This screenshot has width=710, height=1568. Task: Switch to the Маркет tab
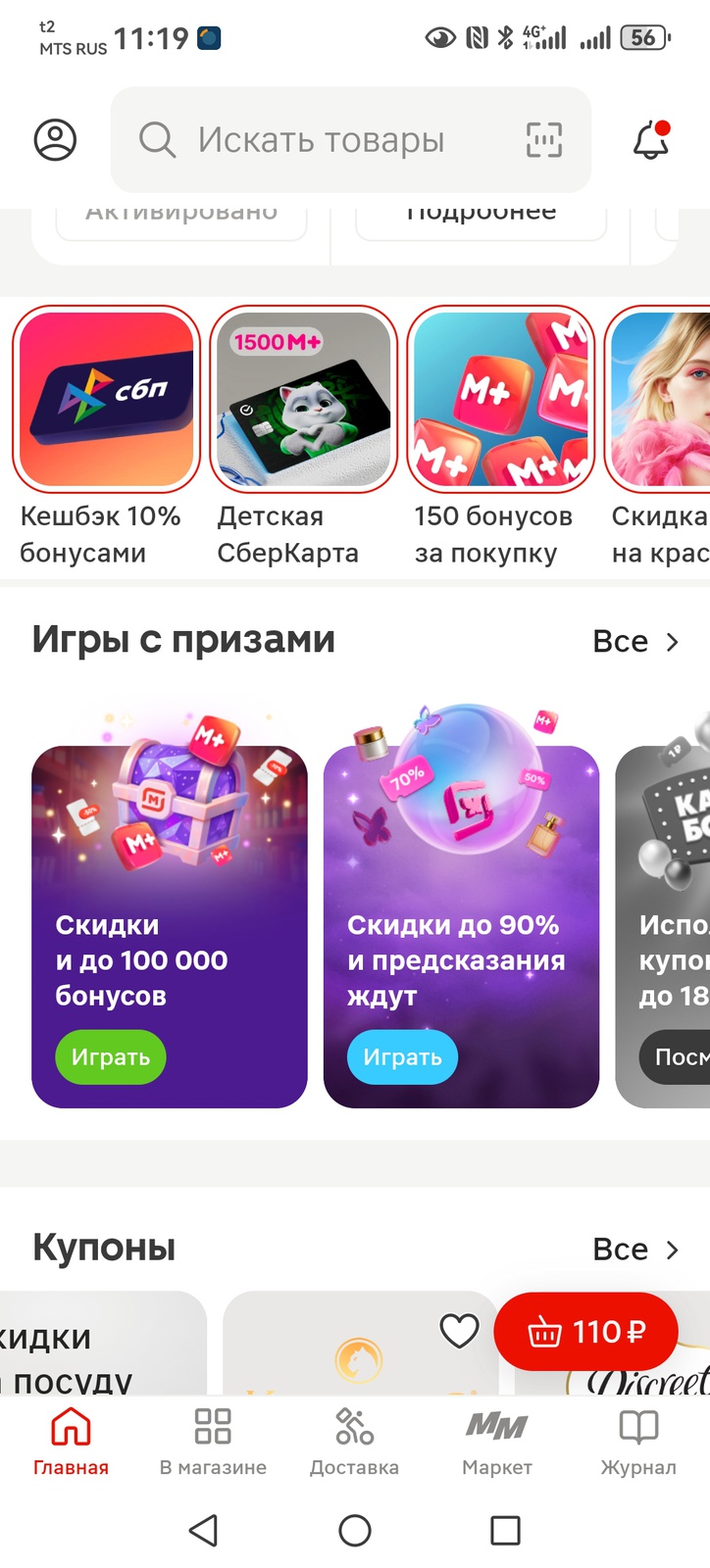pos(496,1441)
